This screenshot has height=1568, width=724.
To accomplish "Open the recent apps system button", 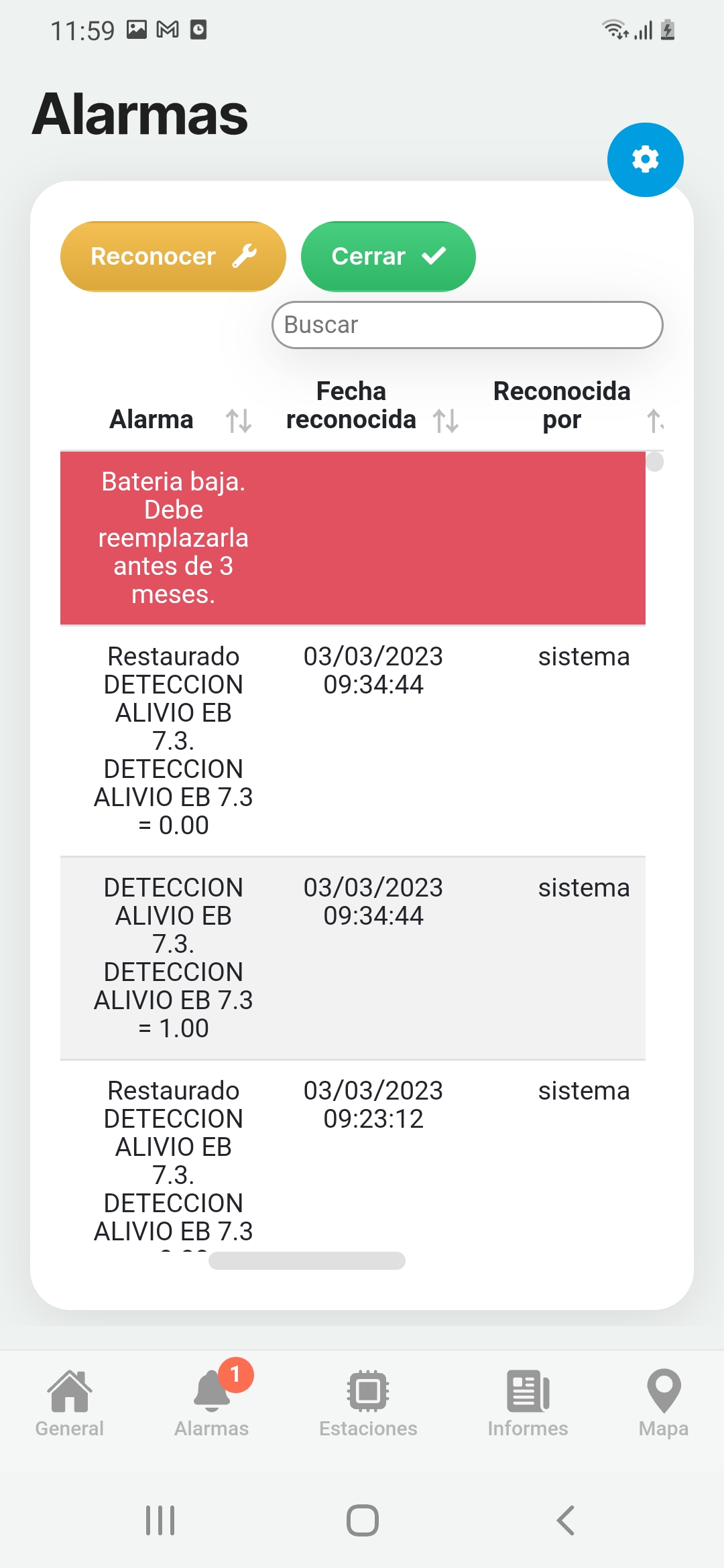I will (x=160, y=1520).
